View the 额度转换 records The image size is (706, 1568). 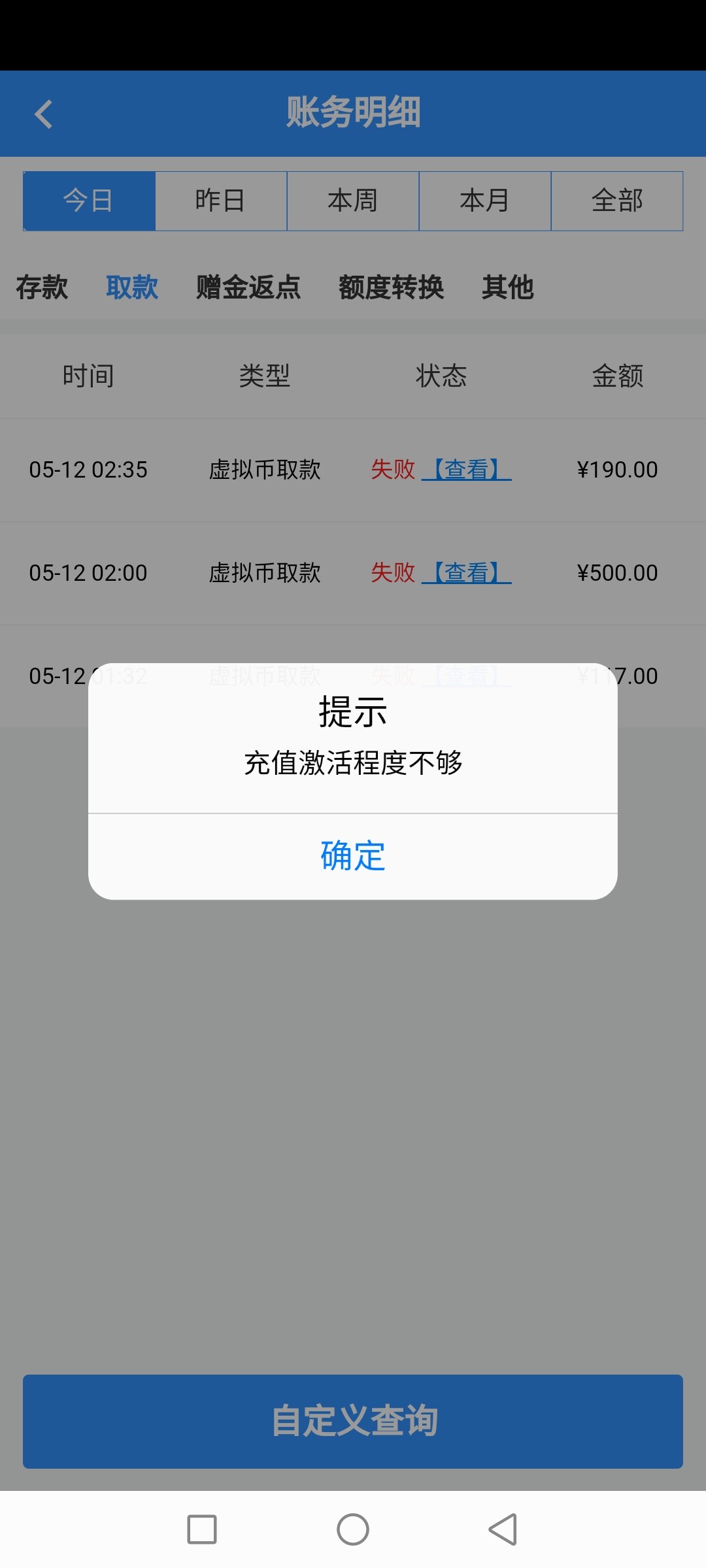[x=391, y=287]
